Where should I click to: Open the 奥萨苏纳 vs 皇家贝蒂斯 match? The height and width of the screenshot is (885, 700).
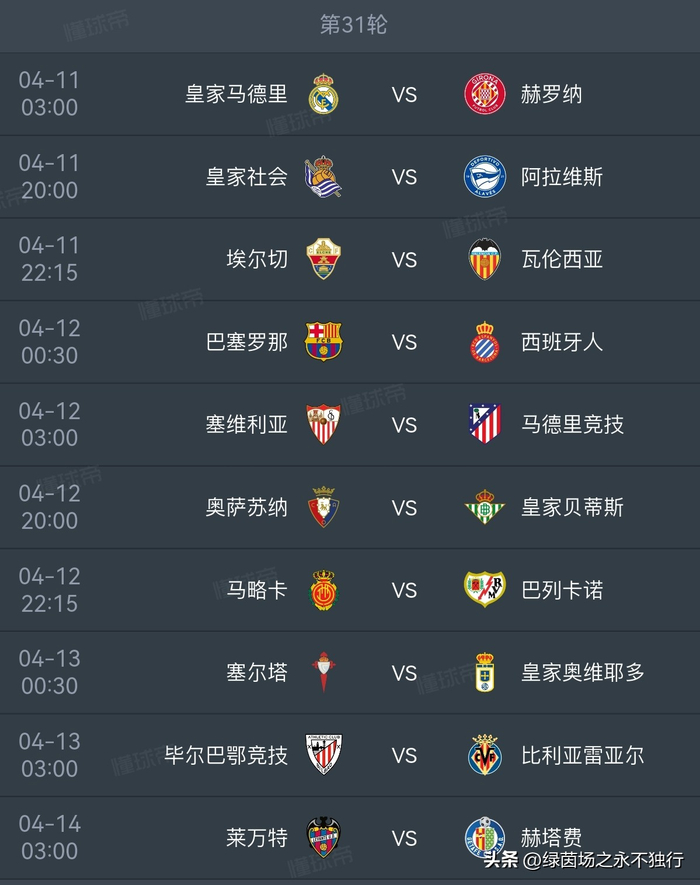coord(404,508)
